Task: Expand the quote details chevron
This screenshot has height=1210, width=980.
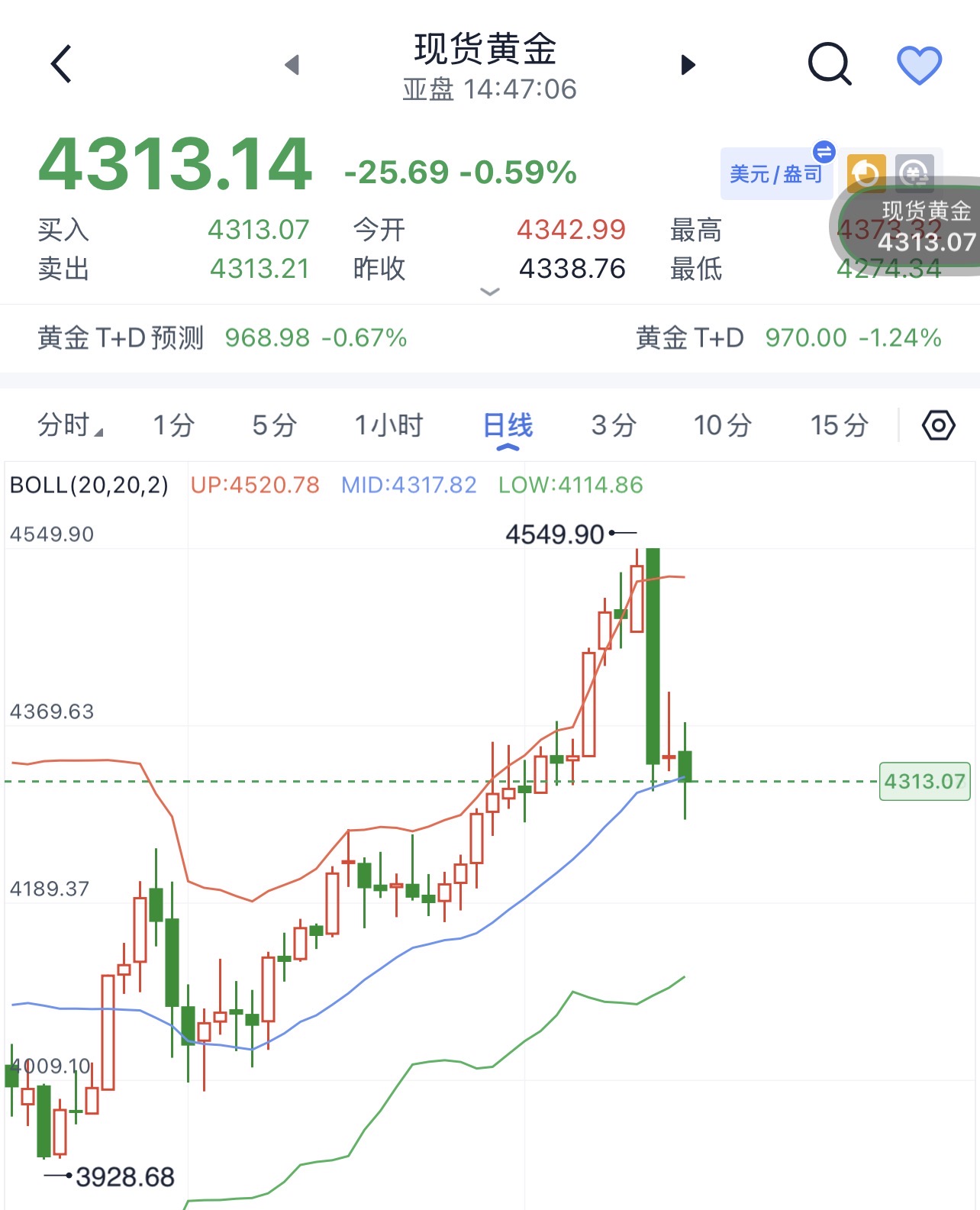Action: 490,292
